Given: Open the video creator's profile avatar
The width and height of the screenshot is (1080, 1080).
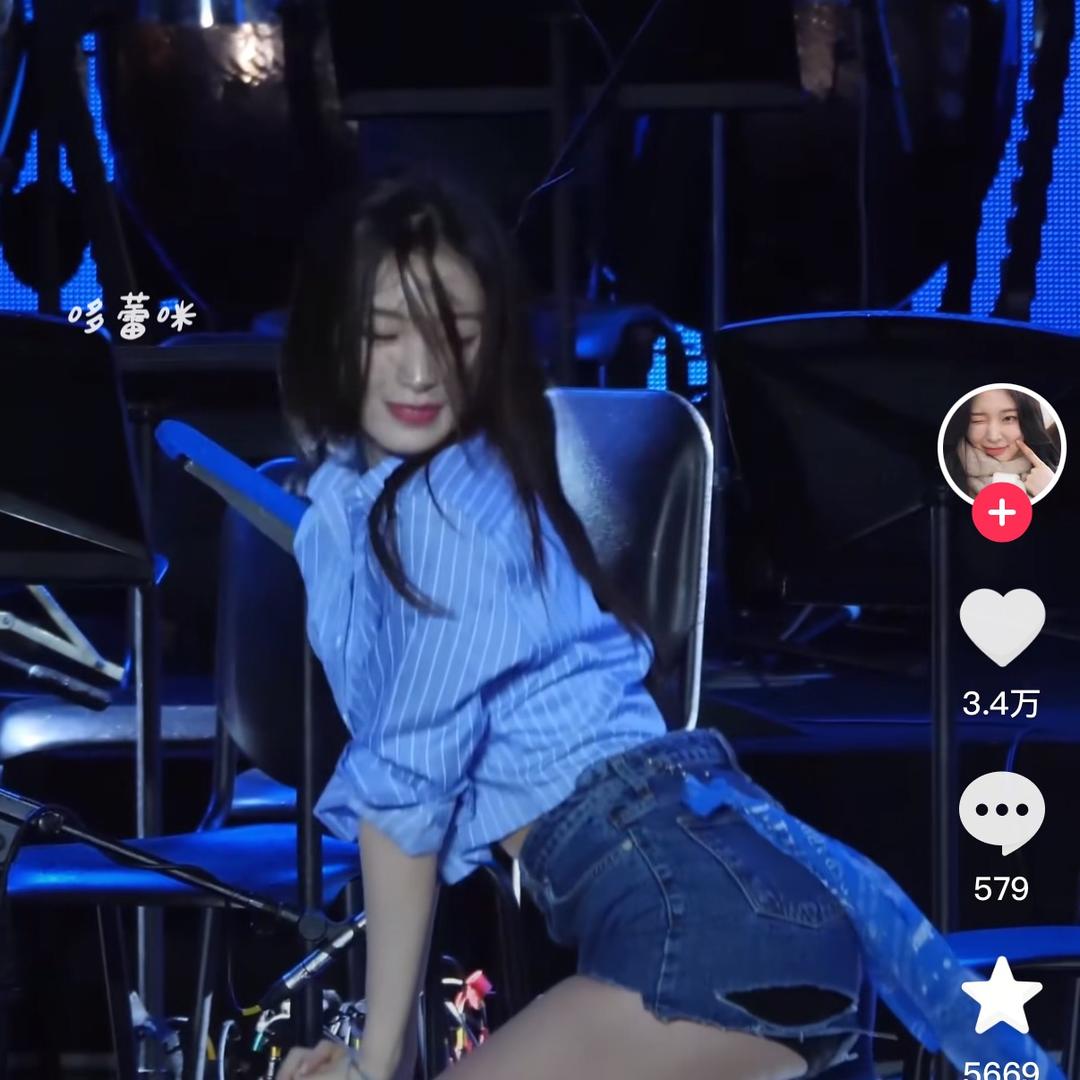Looking at the screenshot, I should (x=1001, y=444).
